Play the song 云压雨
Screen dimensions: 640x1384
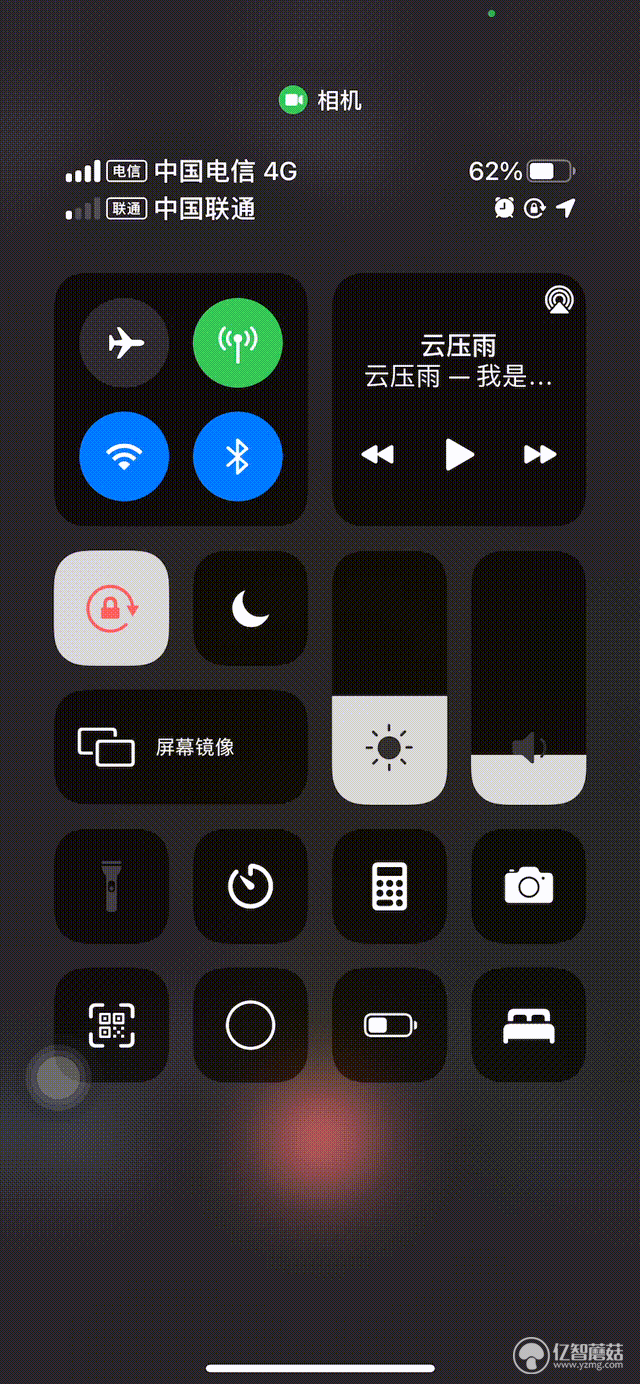459,454
